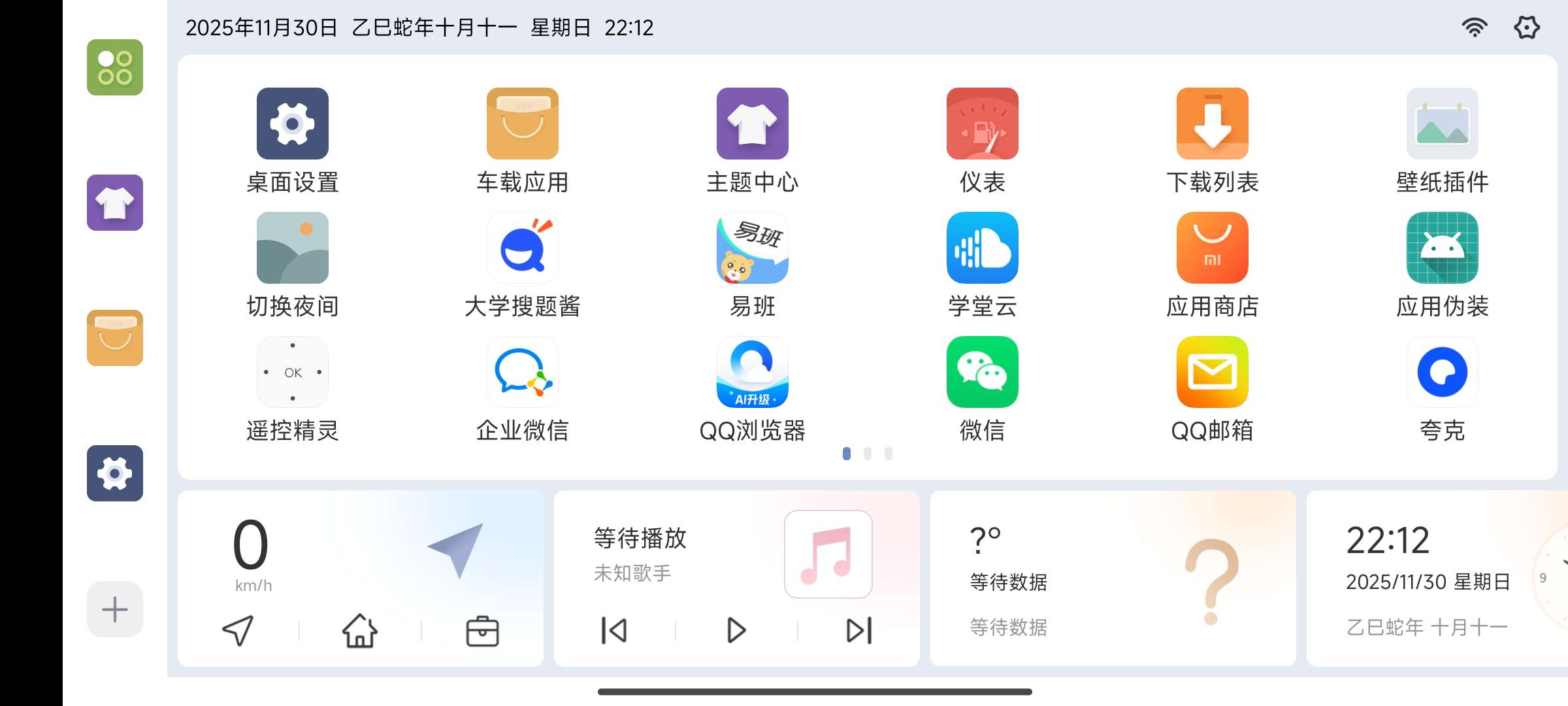Open 应用商店
This screenshot has height=706, width=1568.
[1212, 248]
